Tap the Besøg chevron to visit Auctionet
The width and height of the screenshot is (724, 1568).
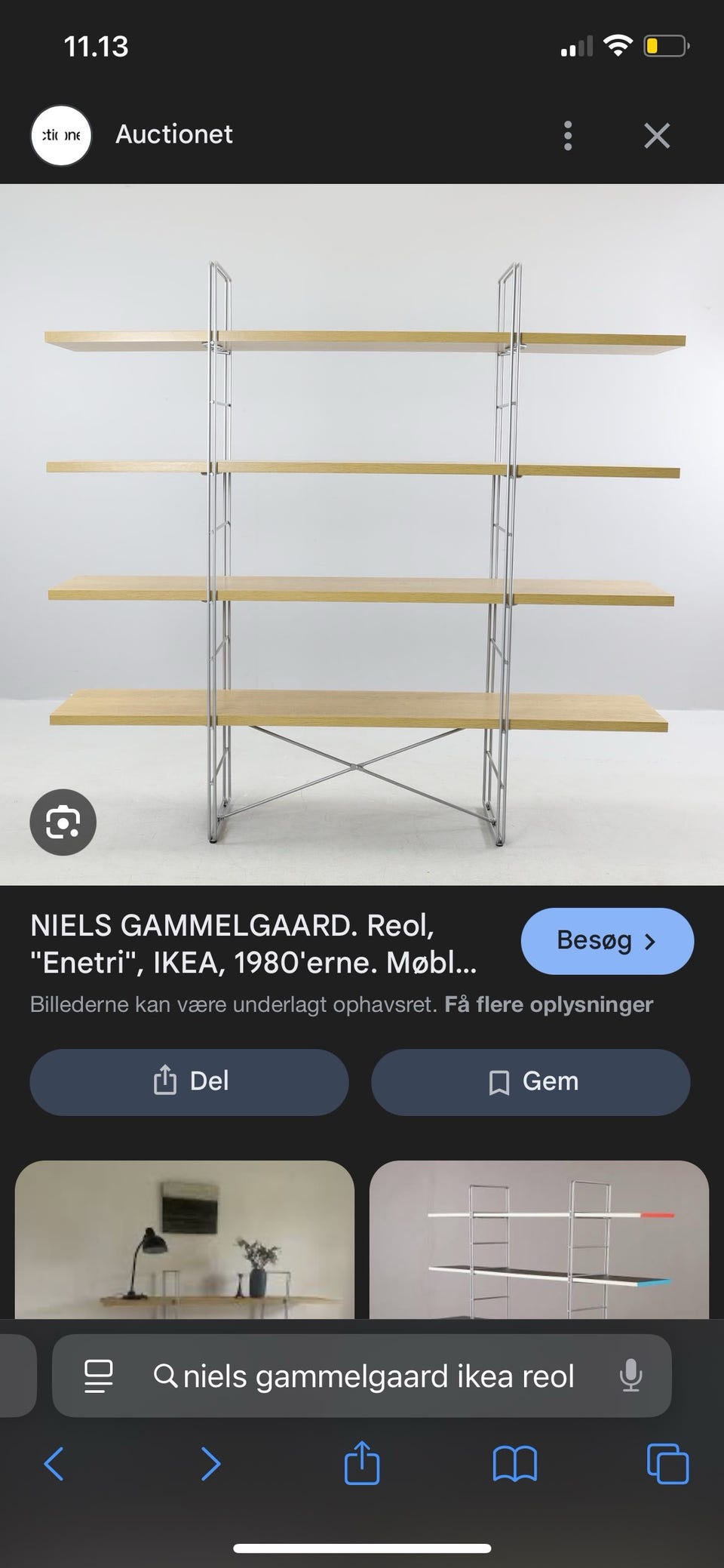[650, 940]
